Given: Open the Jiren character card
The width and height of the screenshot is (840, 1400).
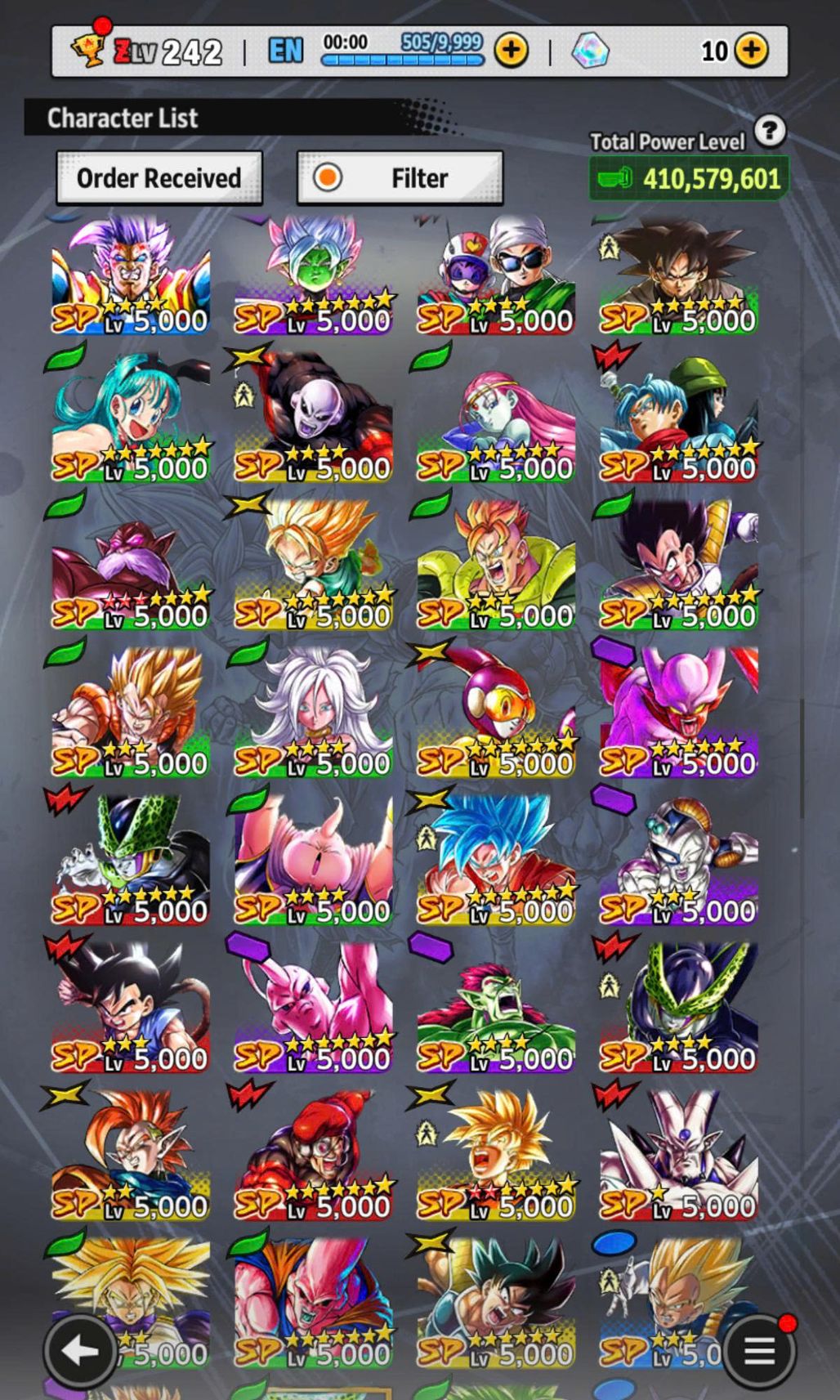Looking at the screenshot, I should click(x=314, y=417).
